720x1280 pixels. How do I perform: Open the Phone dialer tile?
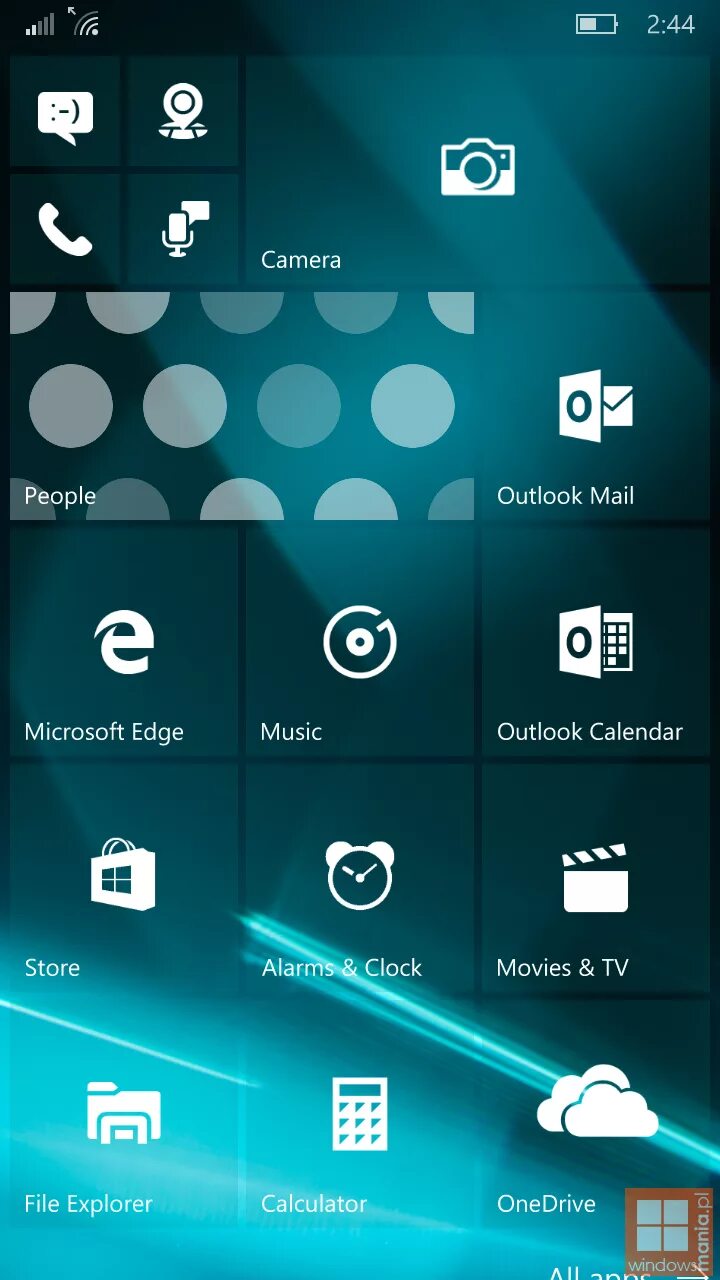coord(65,228)
